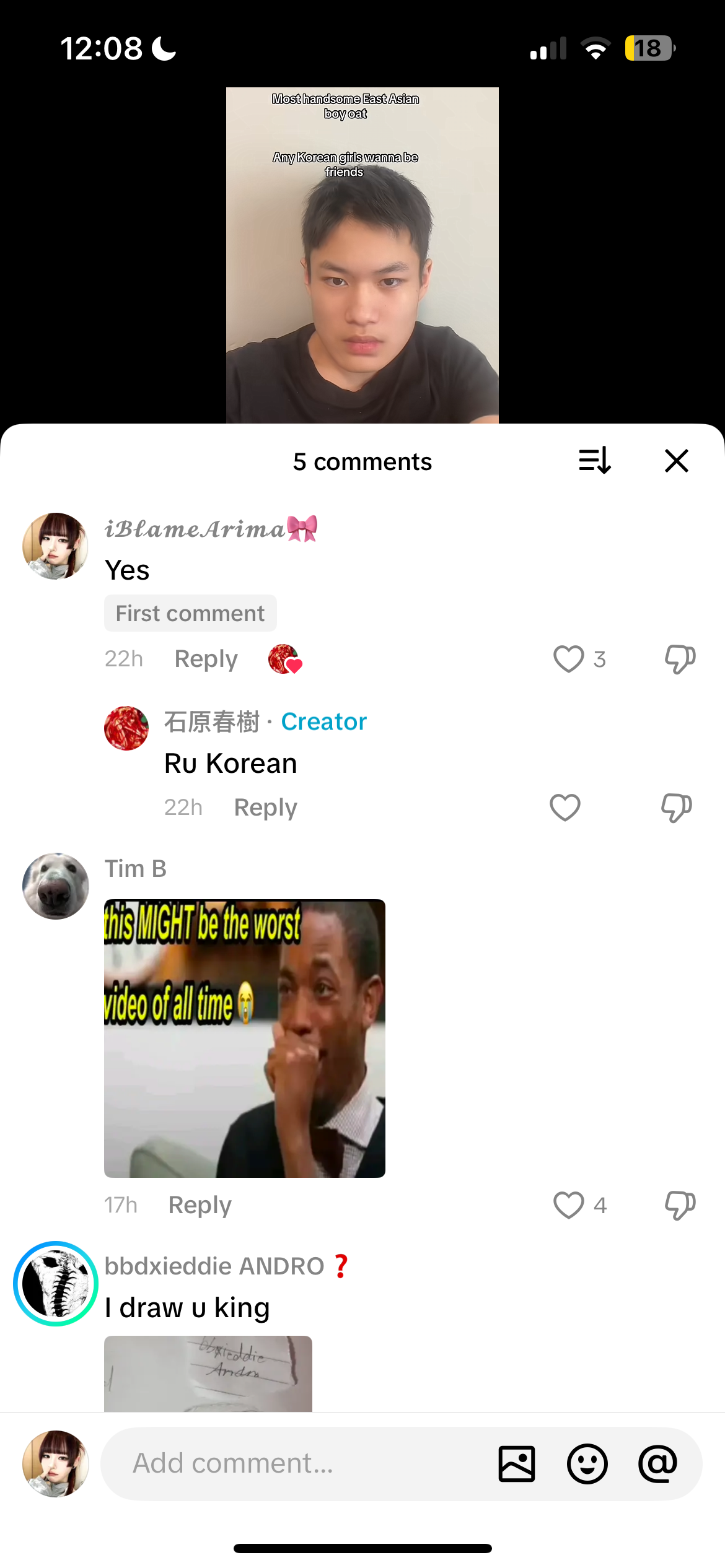The image size is (725, 1568).
Task: Reply to Tim B's comment
Action: click(x=200, y=1205)
